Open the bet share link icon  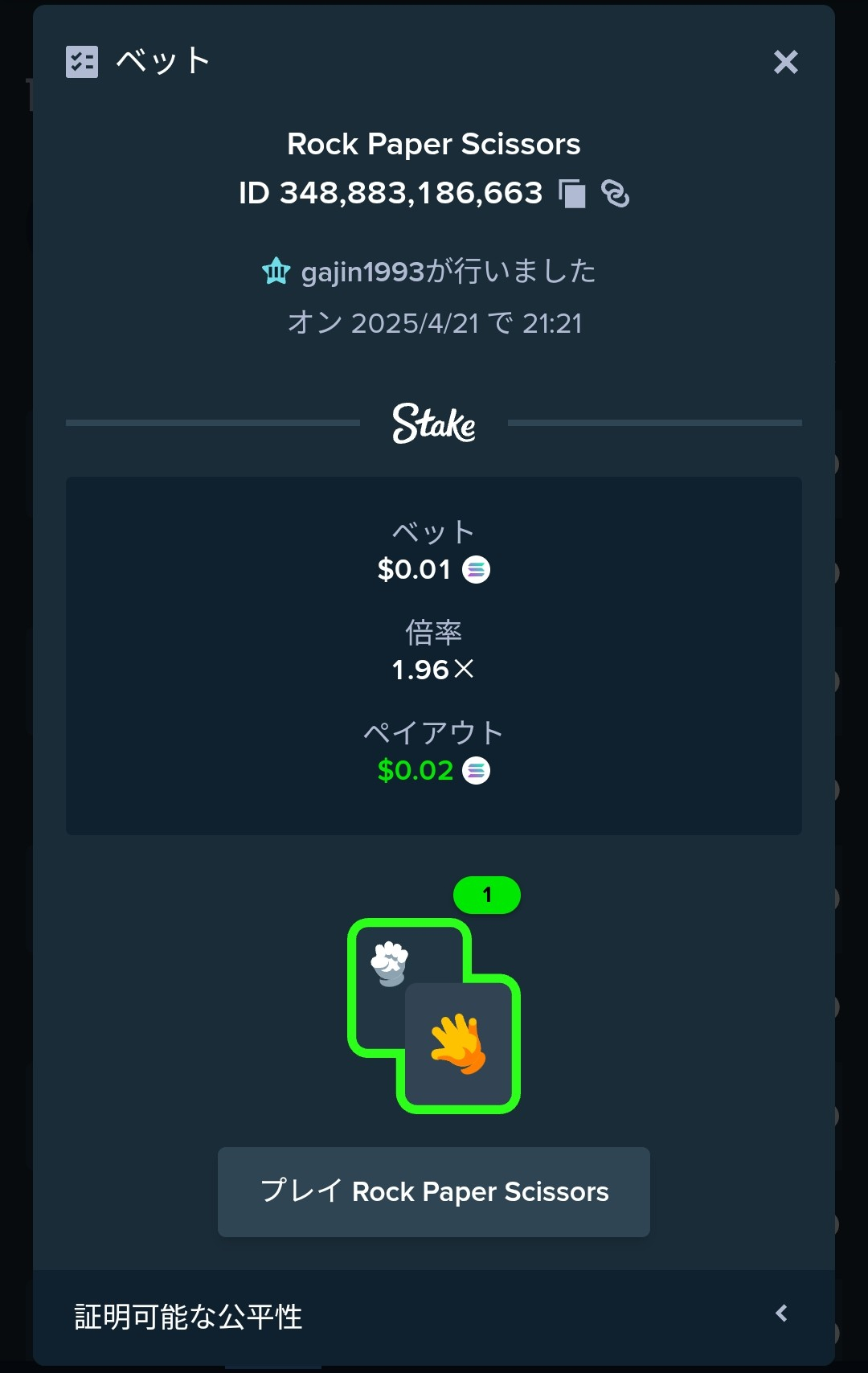click(x=615, y=193)
